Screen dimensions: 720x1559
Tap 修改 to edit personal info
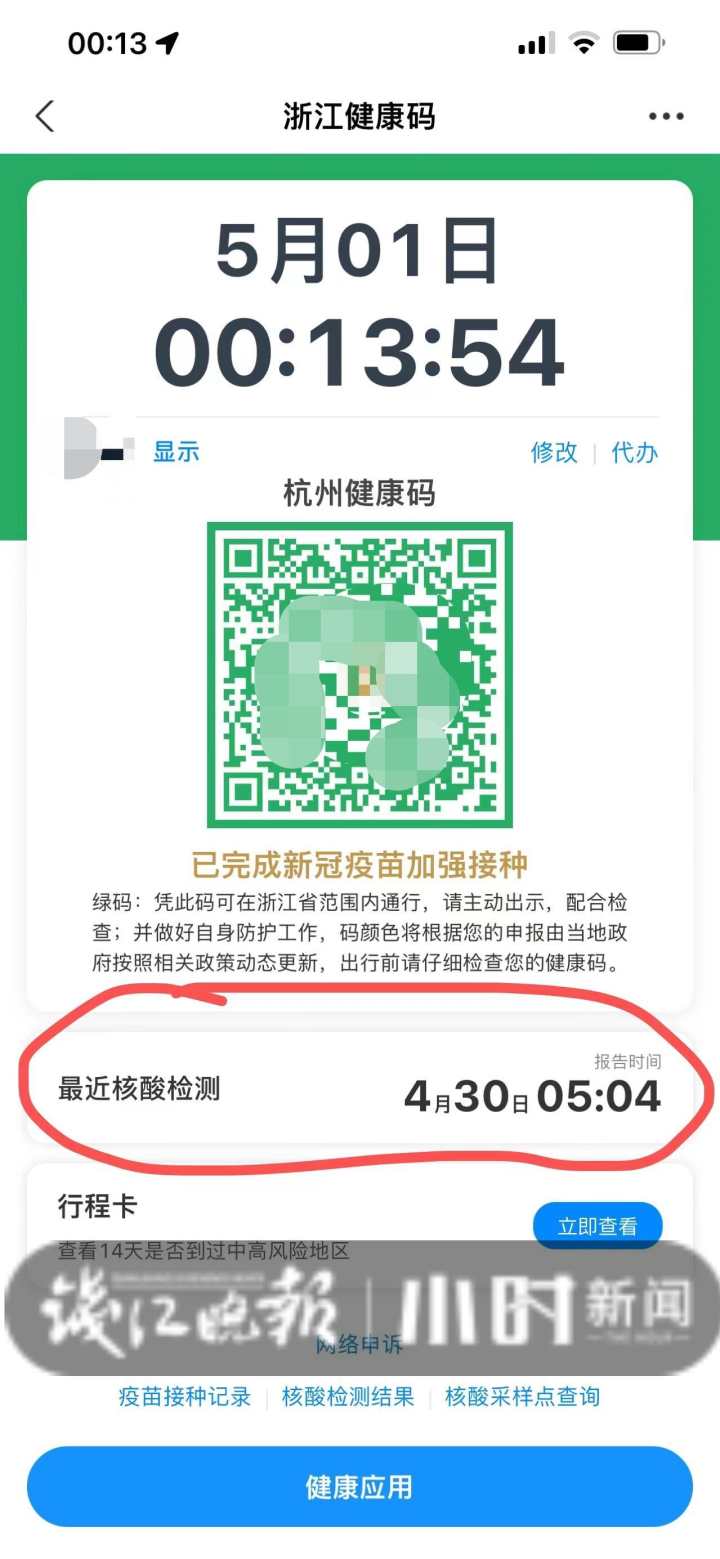[554, 452]
